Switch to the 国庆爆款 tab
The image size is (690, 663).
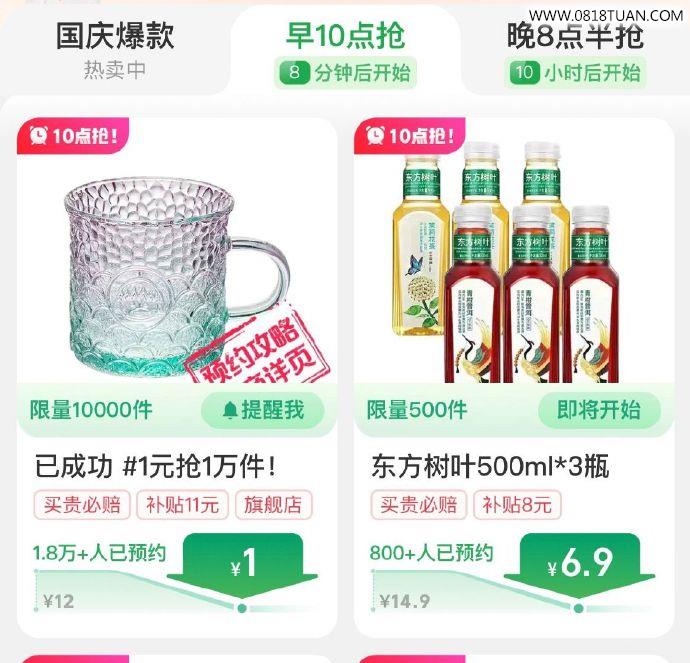114,48
